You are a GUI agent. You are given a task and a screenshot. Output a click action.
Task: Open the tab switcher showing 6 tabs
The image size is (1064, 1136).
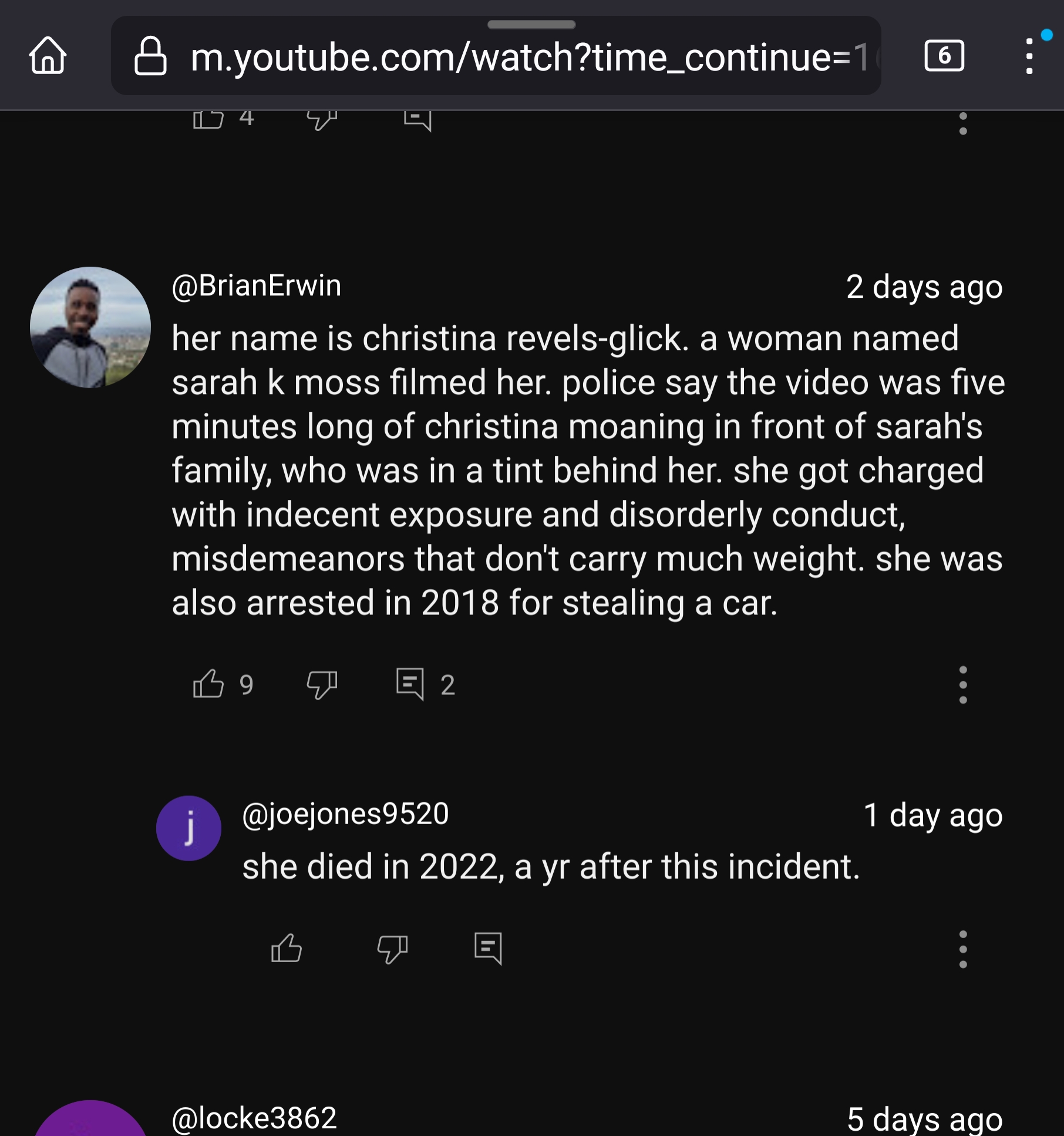point(944,56)
